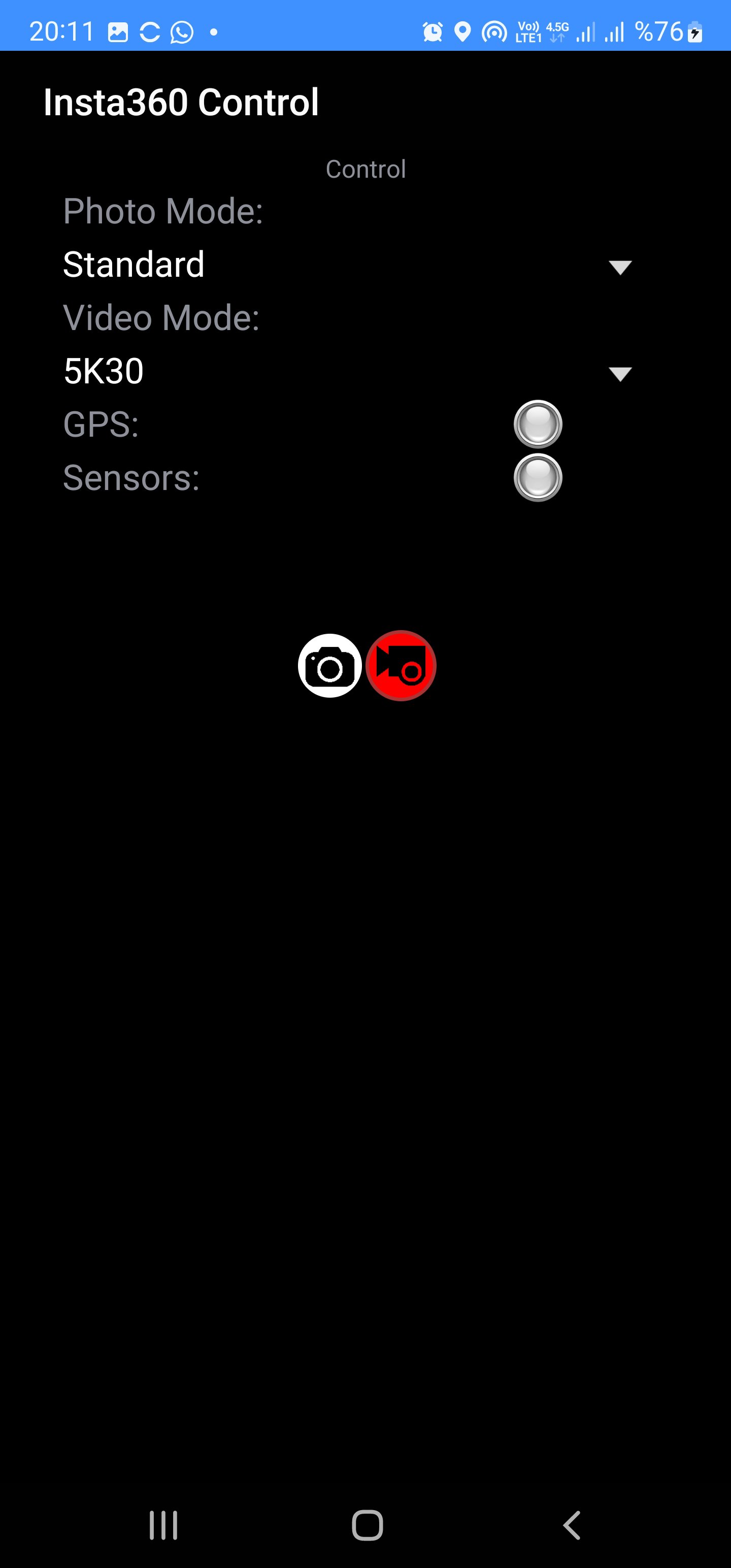Open the Photo Mode dropdown showing Standard
Viewport: 731px width, 1568px height.
(347, 265)
